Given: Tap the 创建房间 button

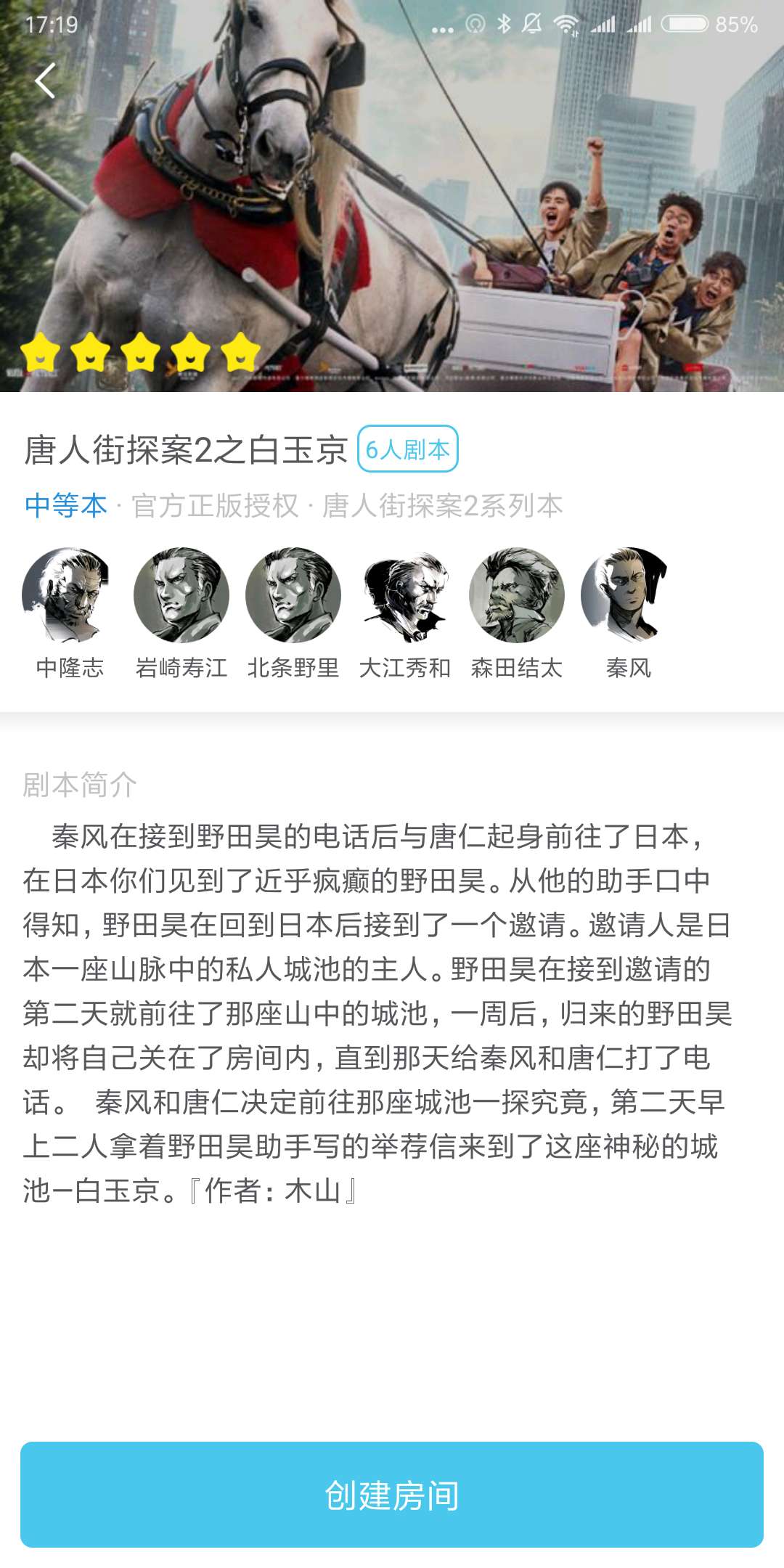Looking at the screenshot, I should coord(392,1494).
